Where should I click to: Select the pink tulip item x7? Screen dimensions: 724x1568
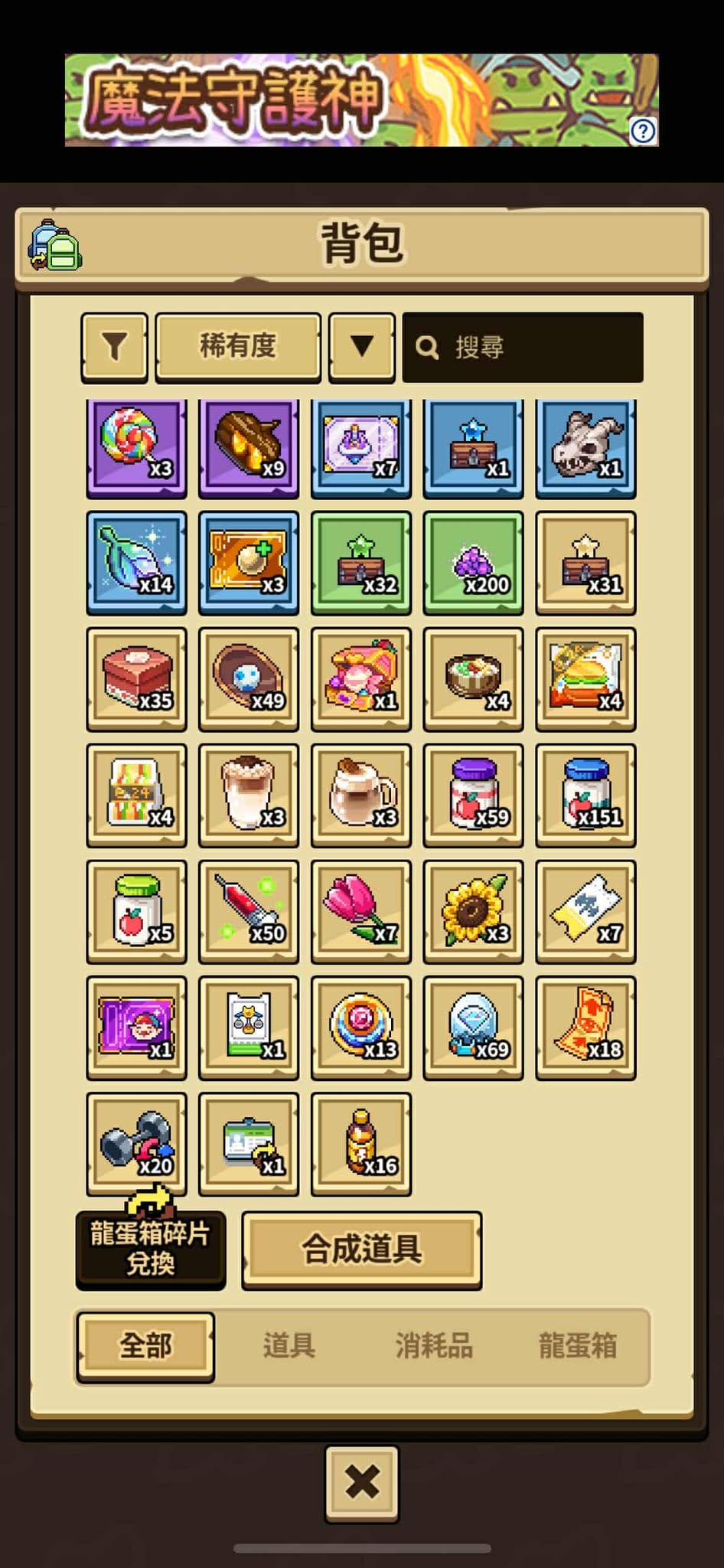(361, 912)
